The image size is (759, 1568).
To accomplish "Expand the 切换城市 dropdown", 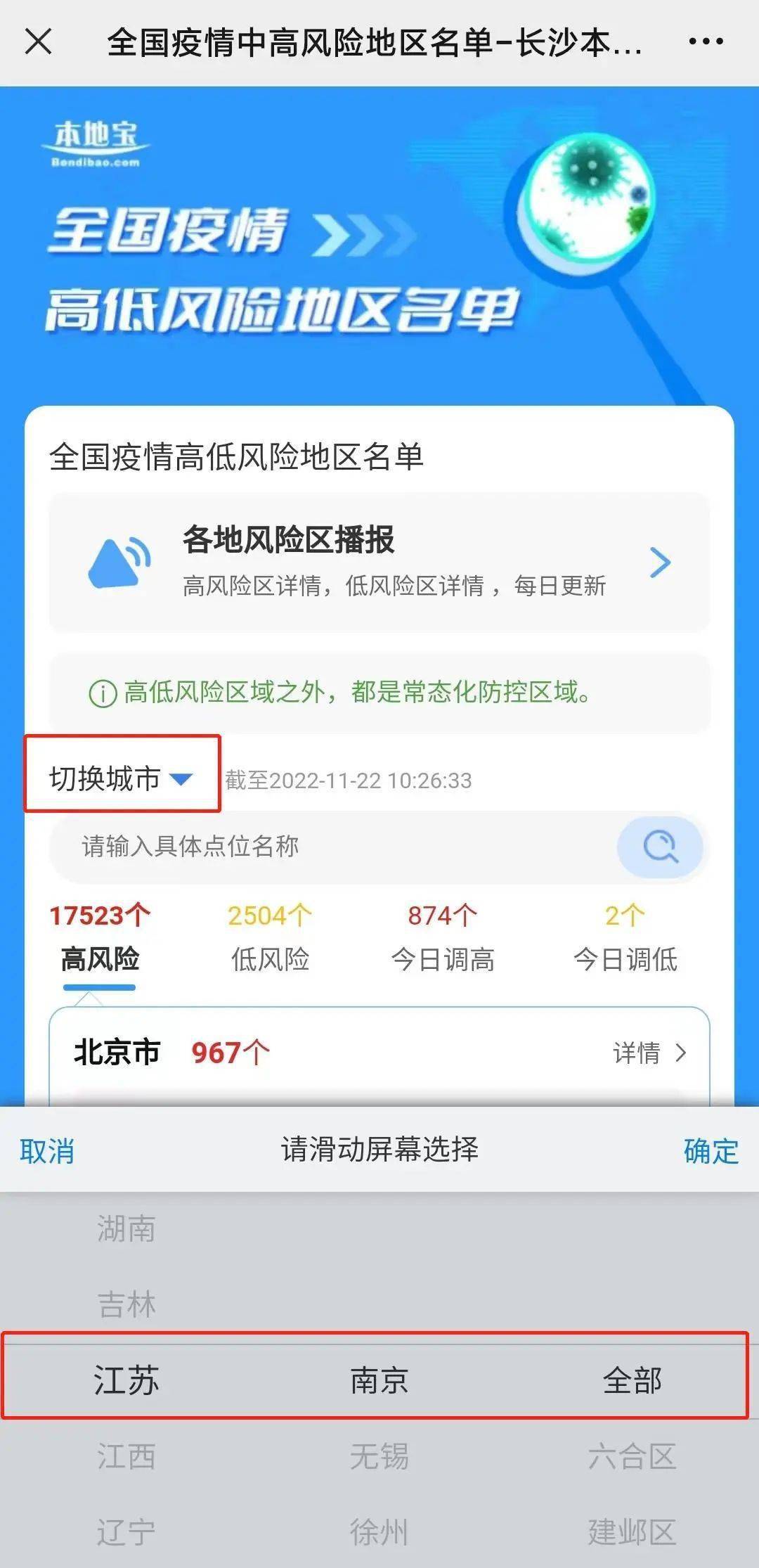I will 122,778.
